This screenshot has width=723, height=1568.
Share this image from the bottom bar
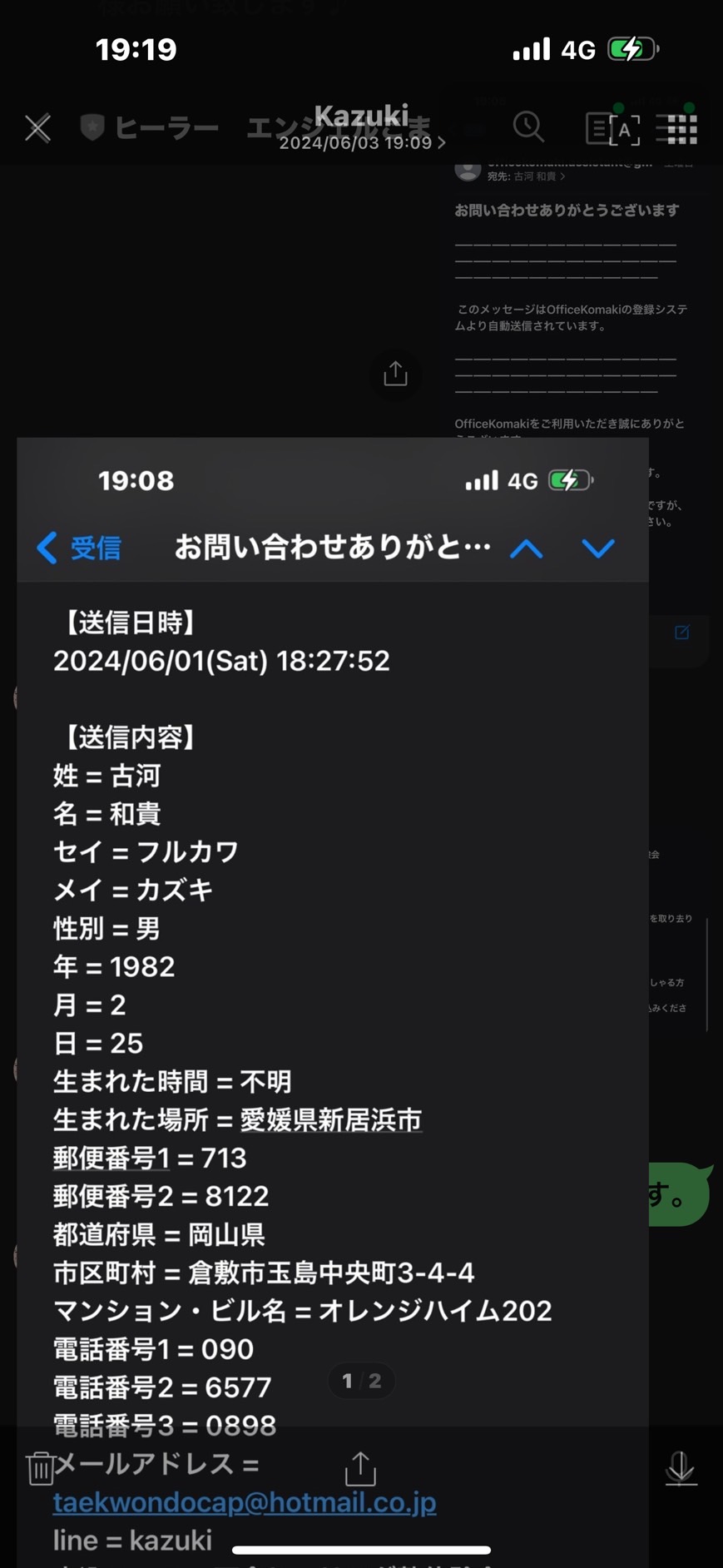tap(360, 1469)
